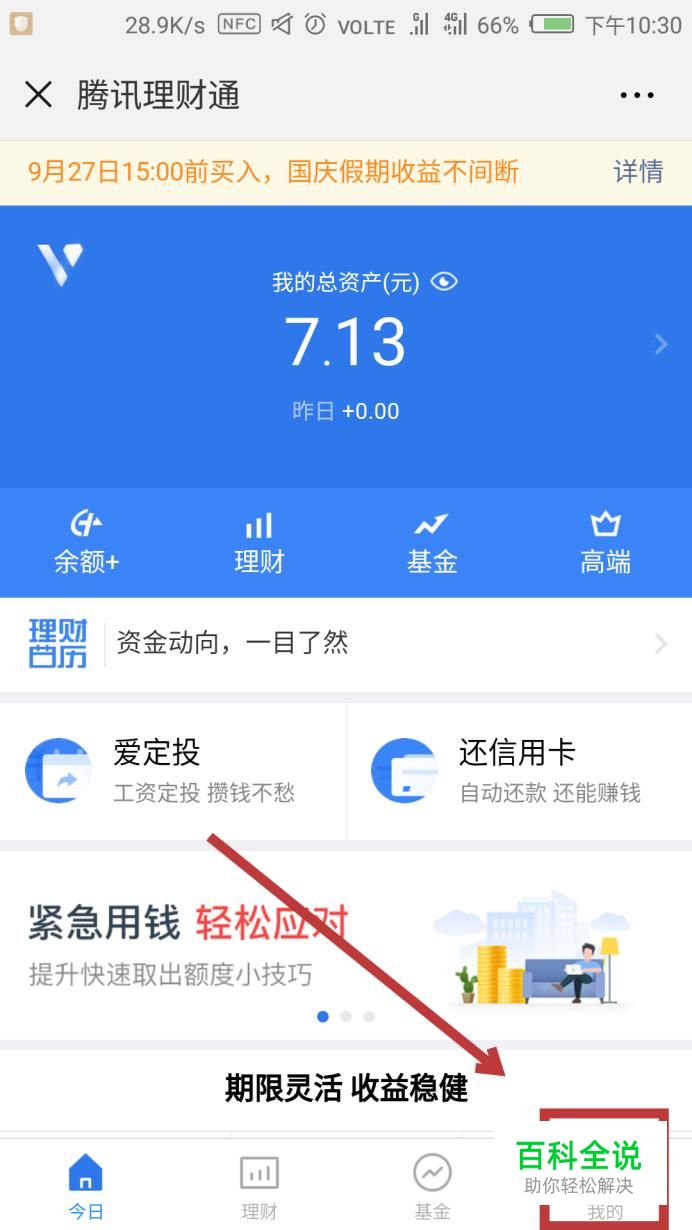
Task: Open the 理财 shortcut in blue panel
Action: pos(259,543)
